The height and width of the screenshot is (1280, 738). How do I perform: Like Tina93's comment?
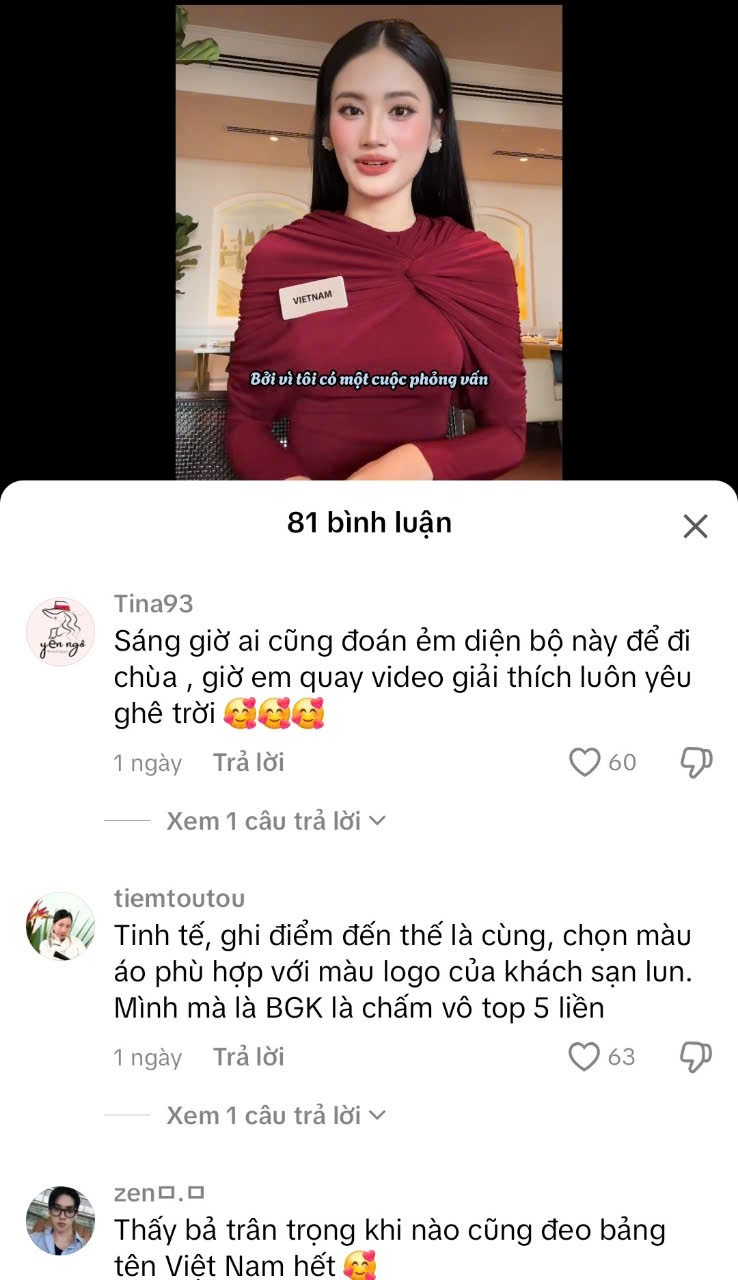tap(584, 762)
